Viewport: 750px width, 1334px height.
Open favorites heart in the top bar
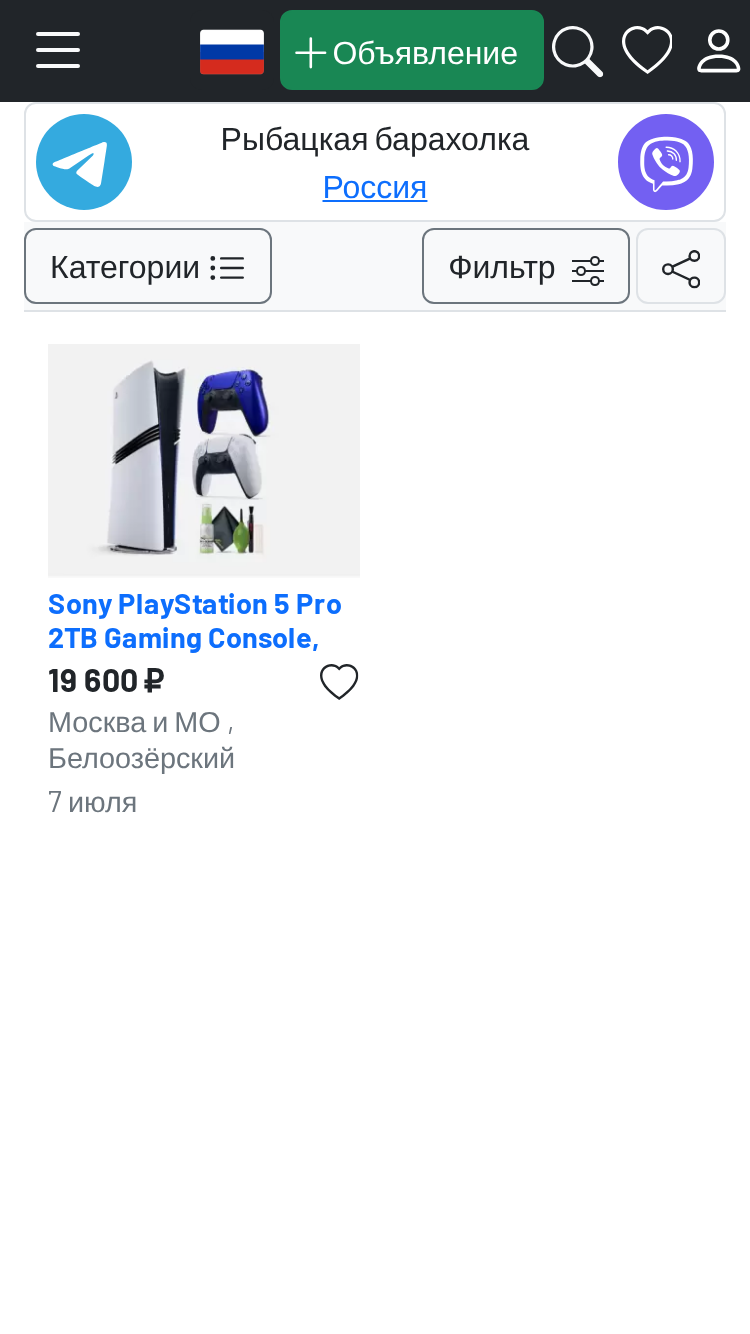click(647, 50)
